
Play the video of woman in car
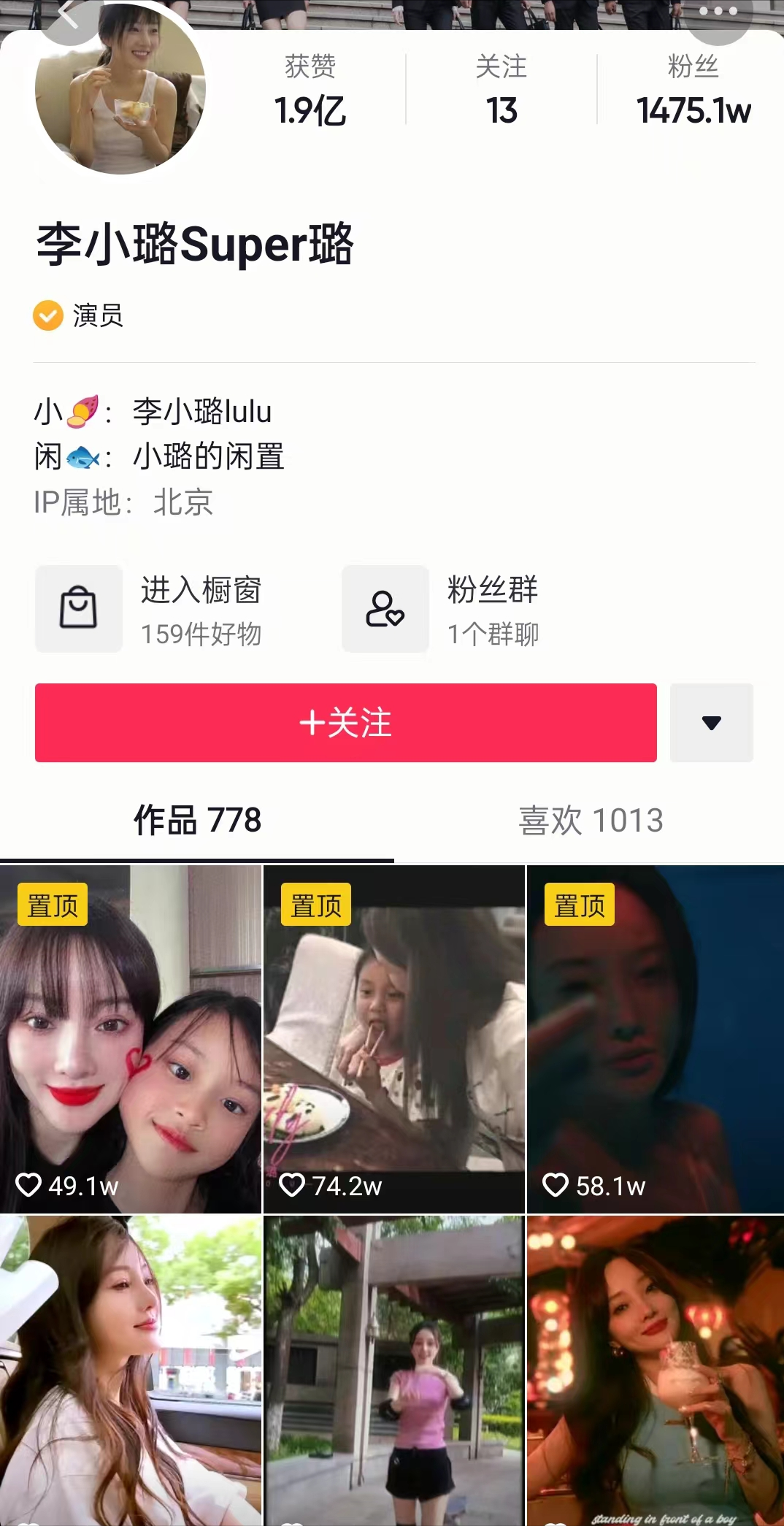(x=131, y=1370)
